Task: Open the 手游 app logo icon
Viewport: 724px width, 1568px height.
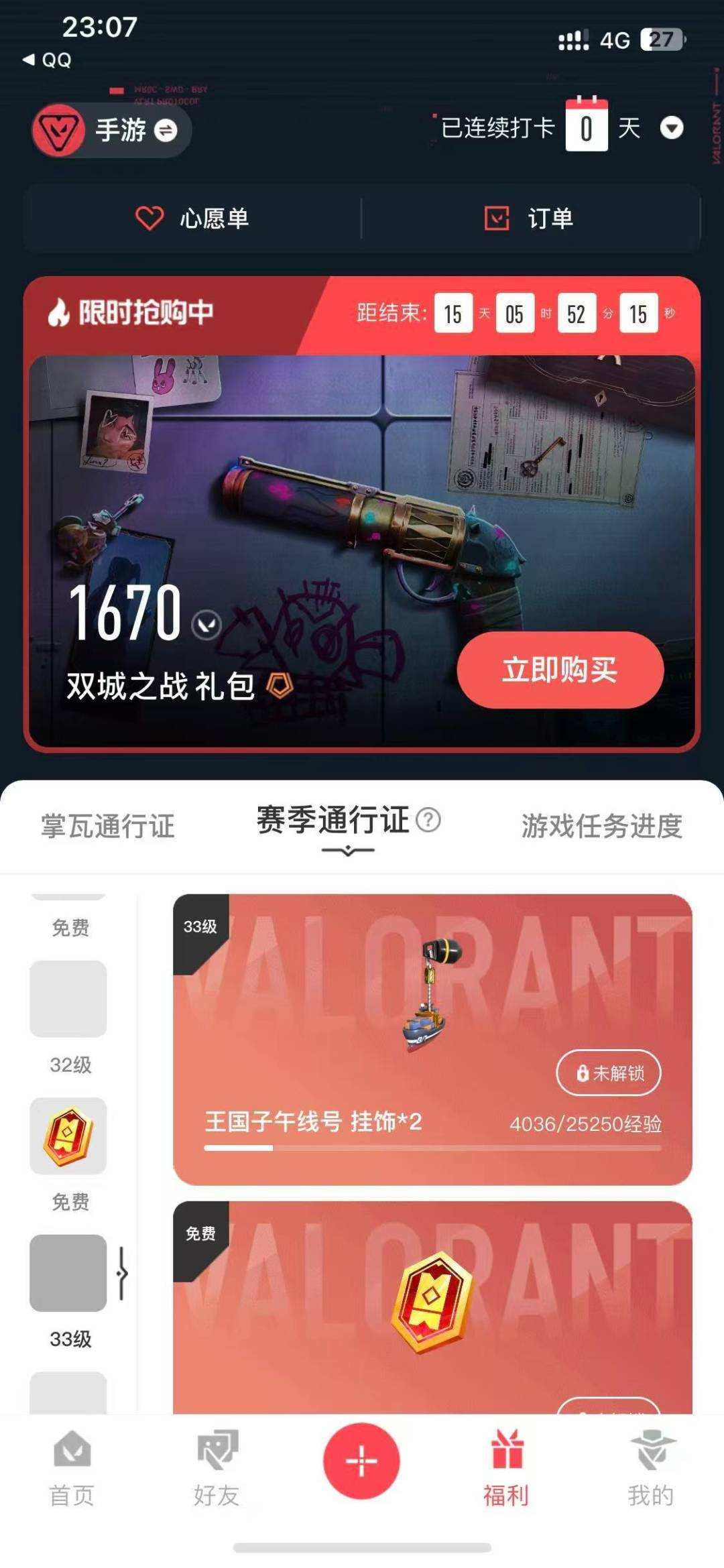Action: click(58, 131)
